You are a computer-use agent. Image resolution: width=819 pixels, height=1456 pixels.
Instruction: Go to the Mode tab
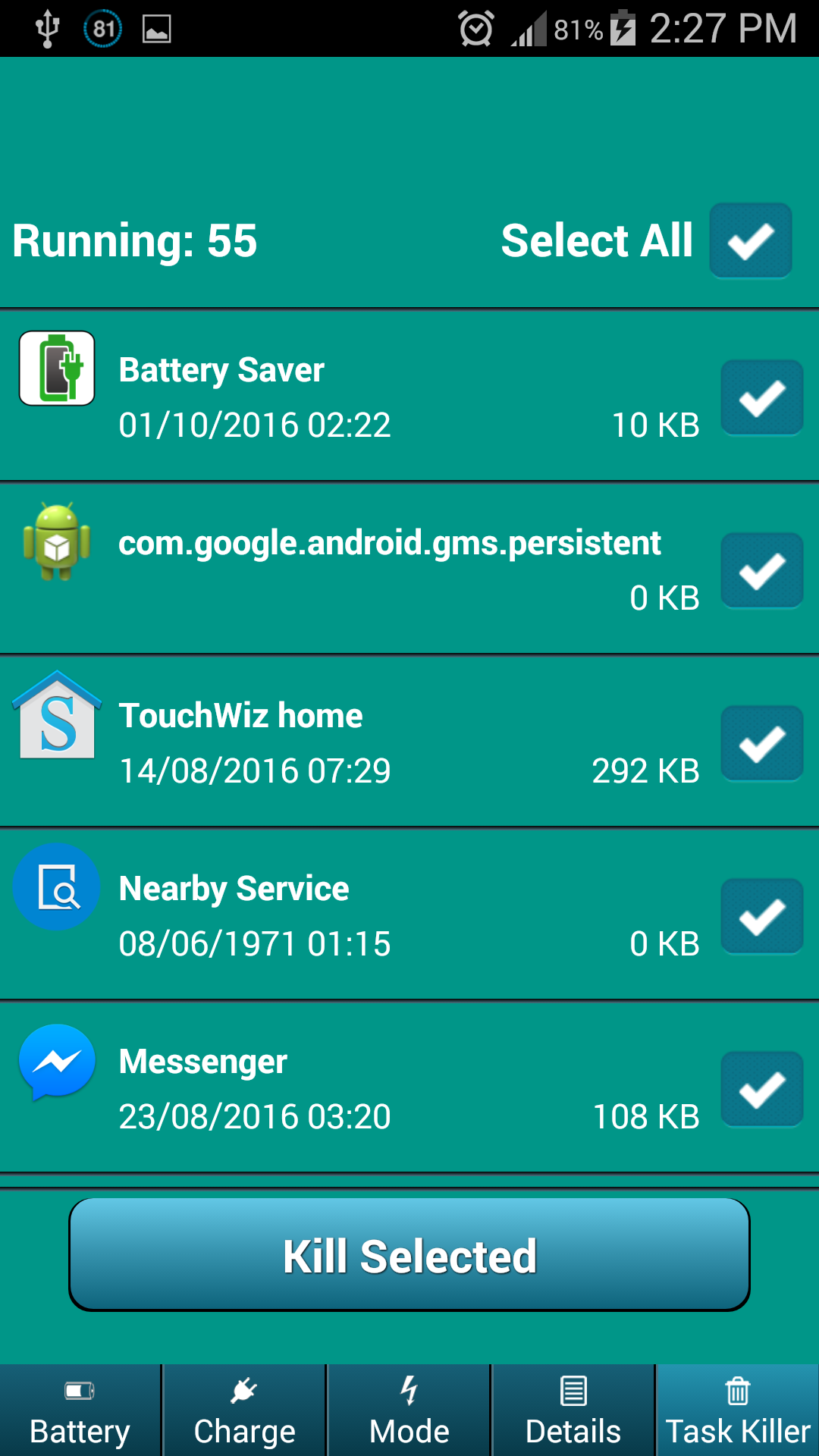click(409, 1410)
